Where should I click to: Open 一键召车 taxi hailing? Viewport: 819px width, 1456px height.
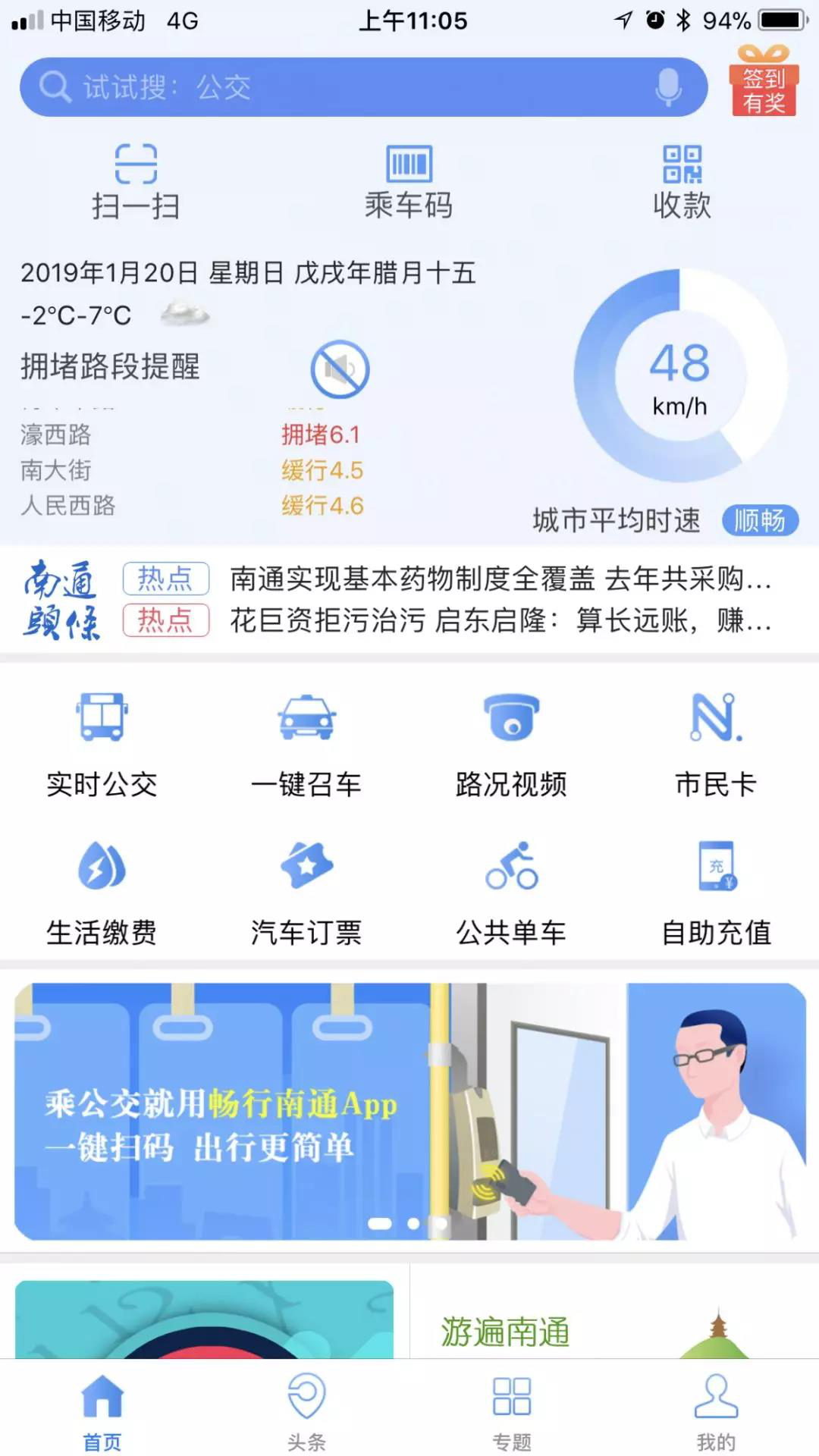[x=306, y=743]
